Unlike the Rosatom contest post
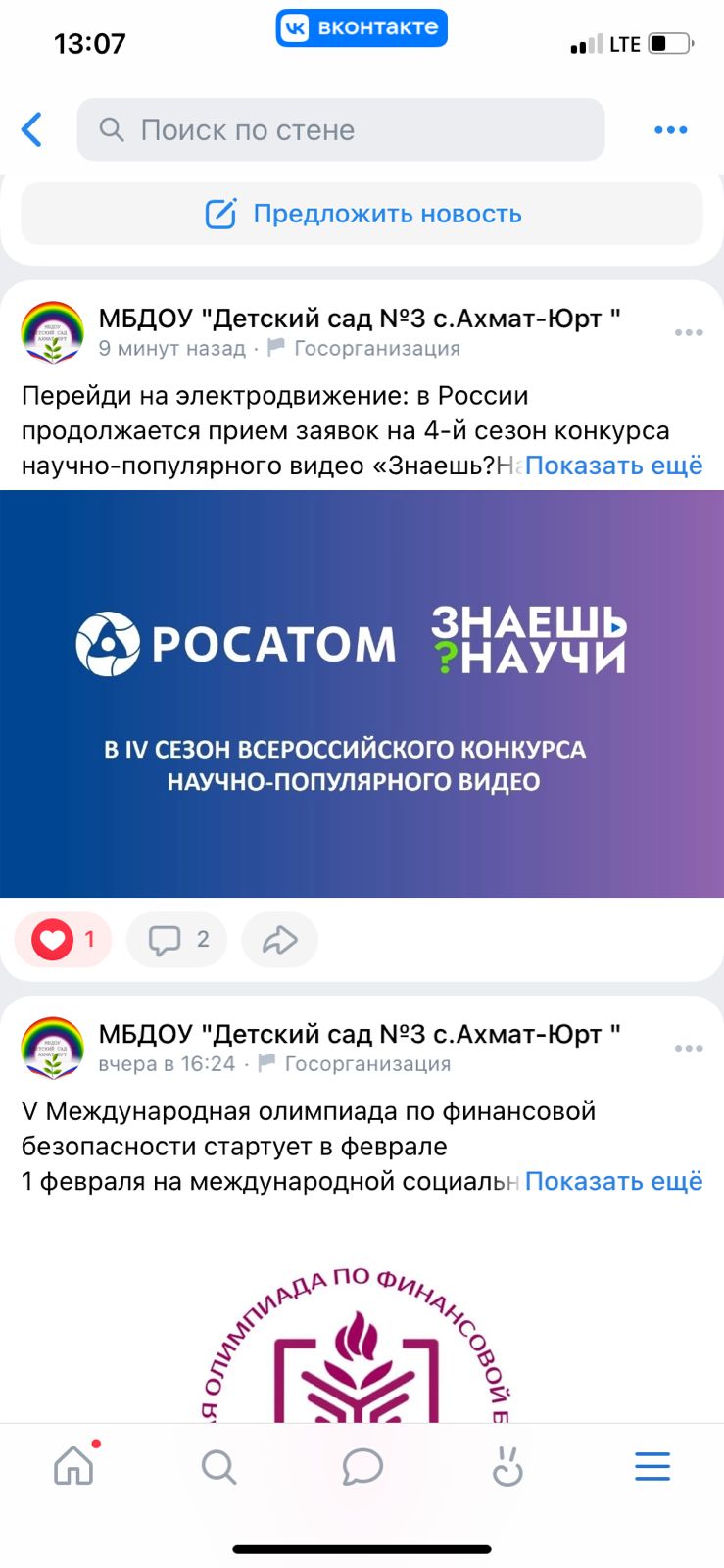Viewport: 724px width, 1568px height. click(63, 940)
